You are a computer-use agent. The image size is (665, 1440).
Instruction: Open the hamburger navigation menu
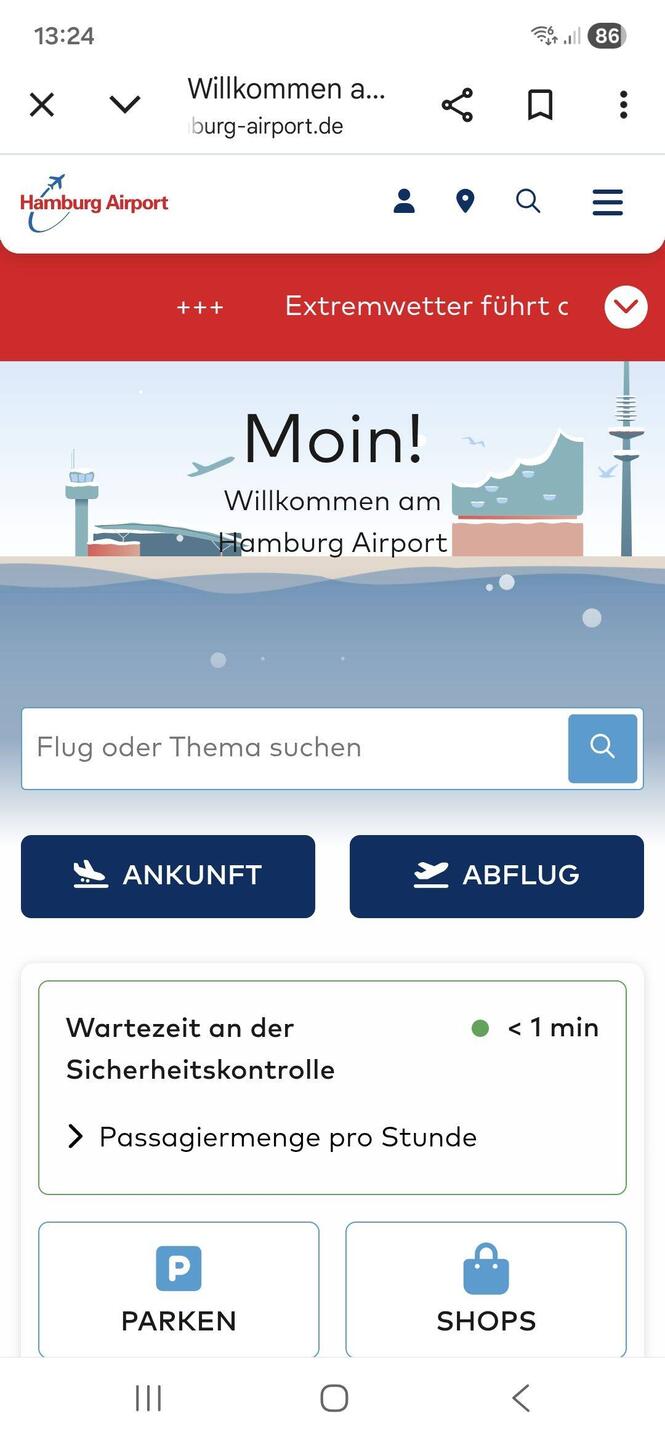pos(607,202)
